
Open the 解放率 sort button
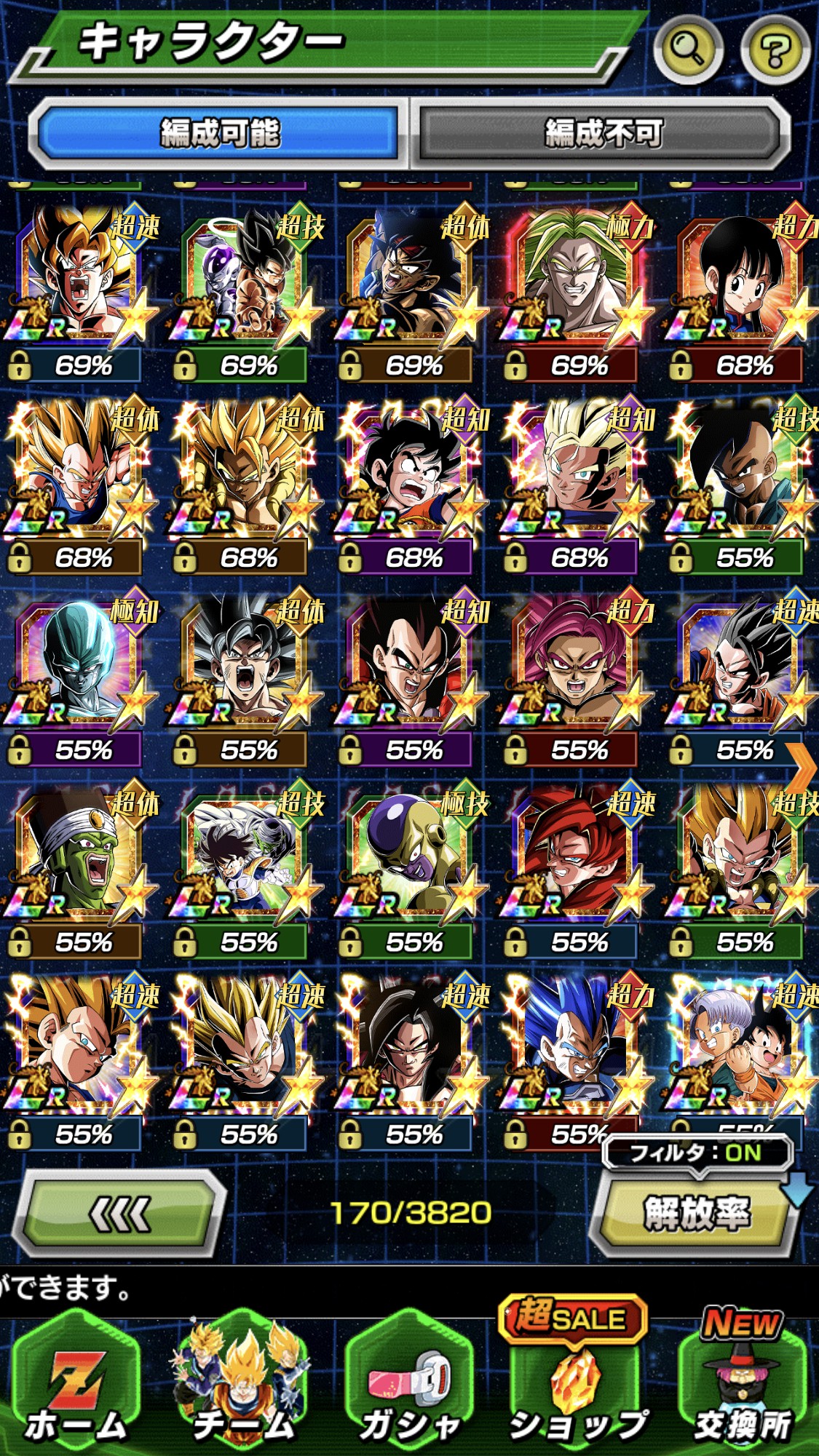[x=695, y=1213]
